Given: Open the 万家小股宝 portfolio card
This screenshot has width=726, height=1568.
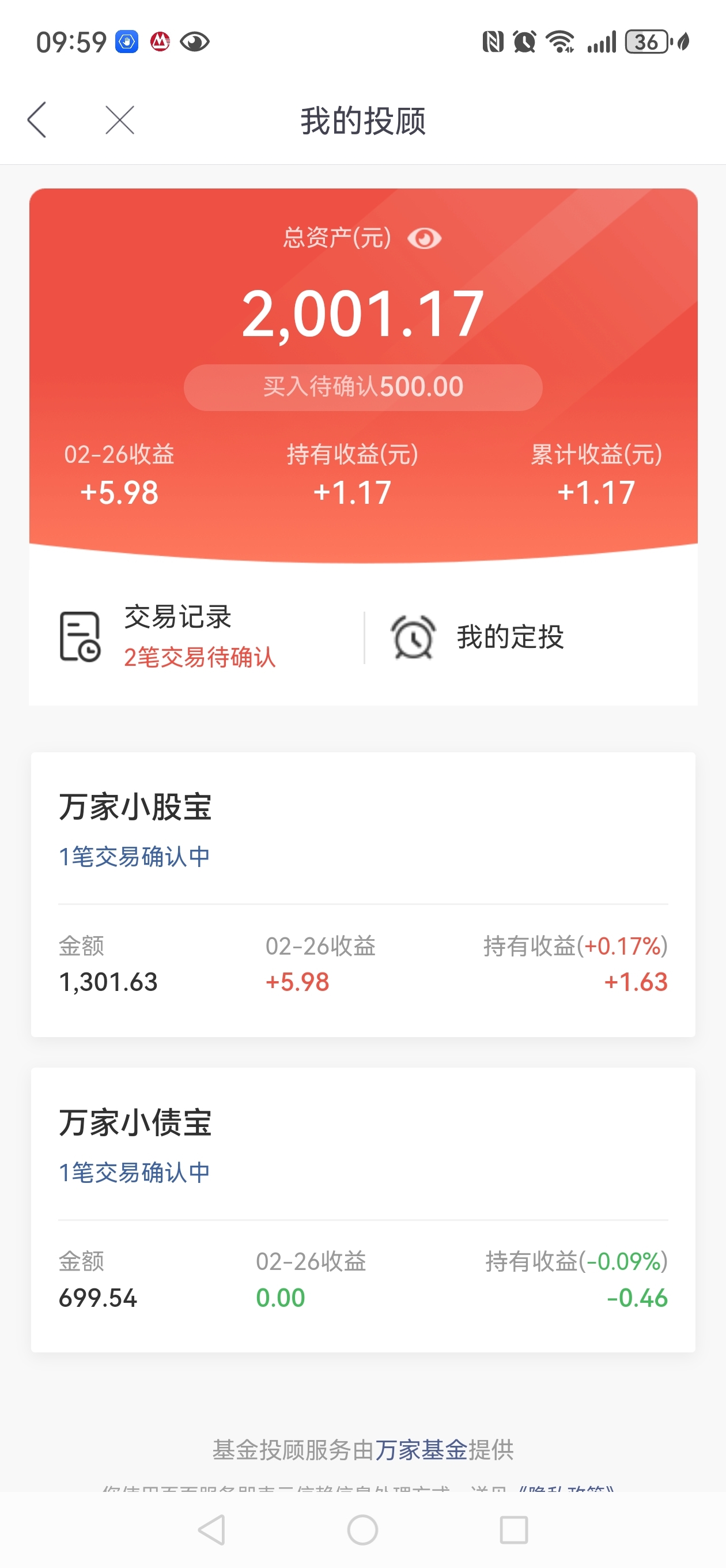Looking at the screenshot, I should pyautogui.click(x=364, y=894).
